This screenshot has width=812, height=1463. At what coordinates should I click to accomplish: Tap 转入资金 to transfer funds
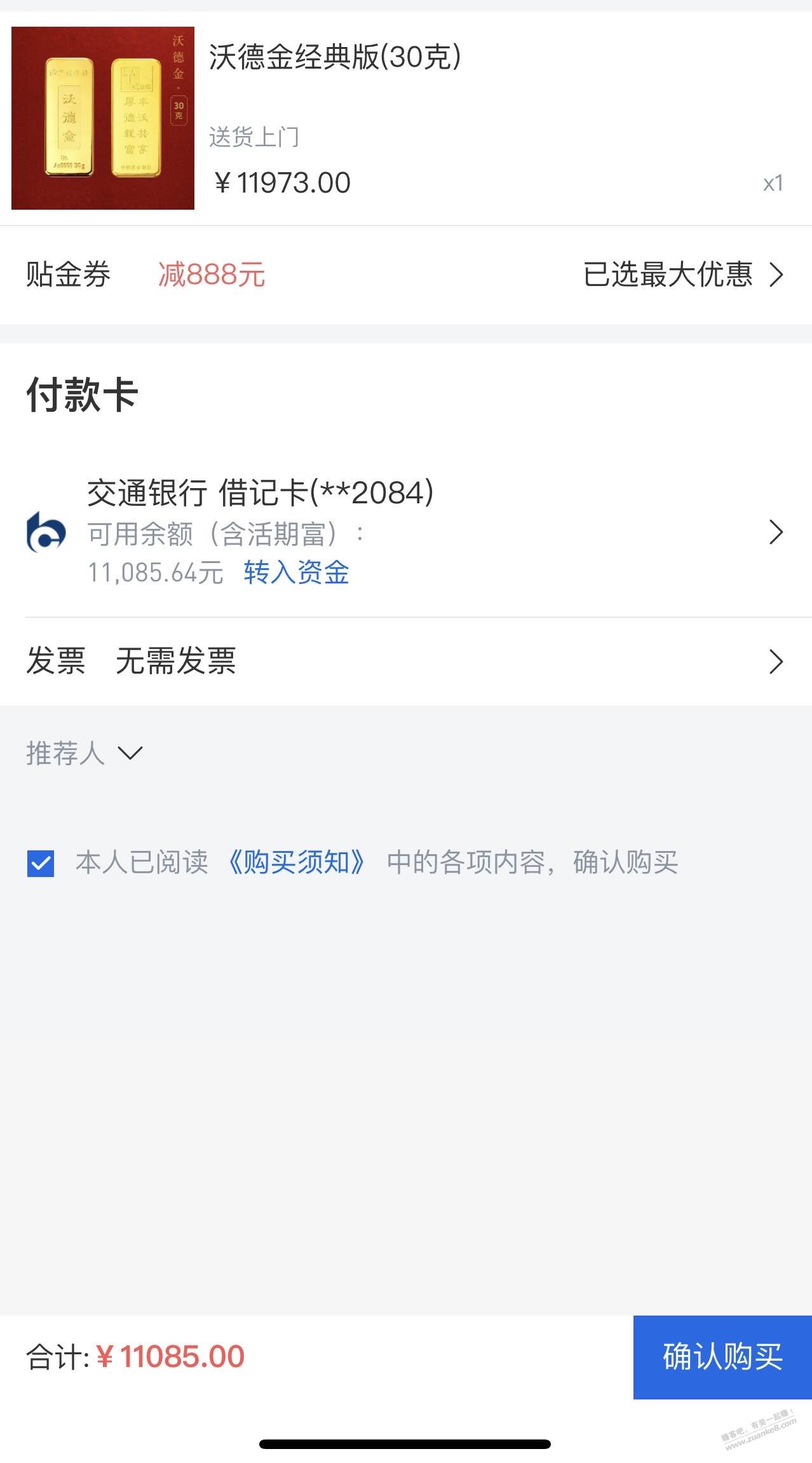coord(295,573)
